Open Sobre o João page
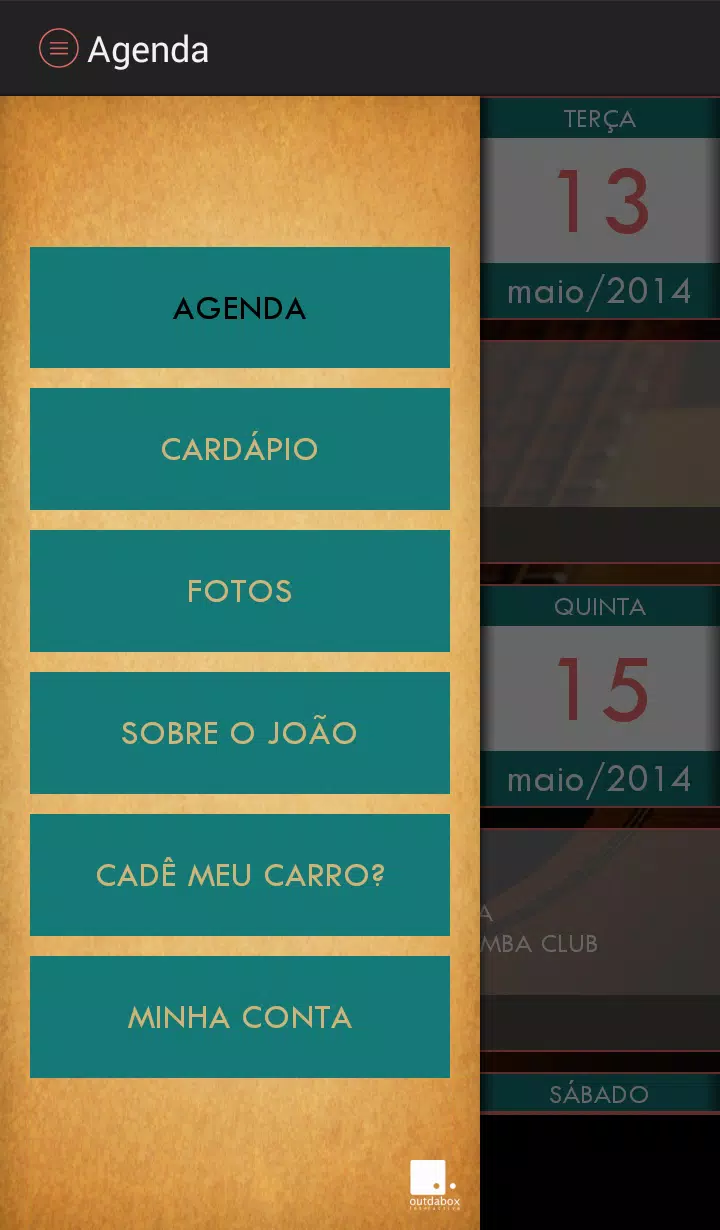 240,733
